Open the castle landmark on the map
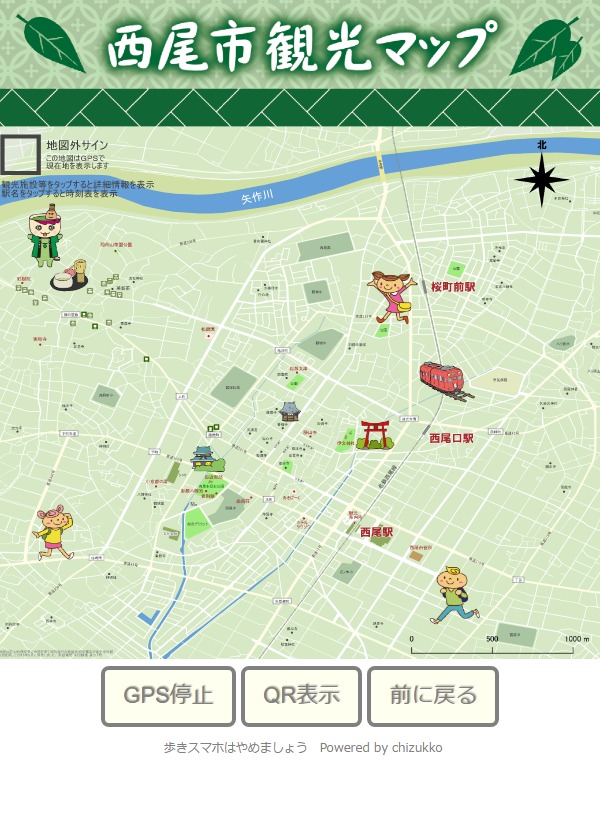This screenshot has height=836, width=600. pyautogui.click(x=206, y=458)
